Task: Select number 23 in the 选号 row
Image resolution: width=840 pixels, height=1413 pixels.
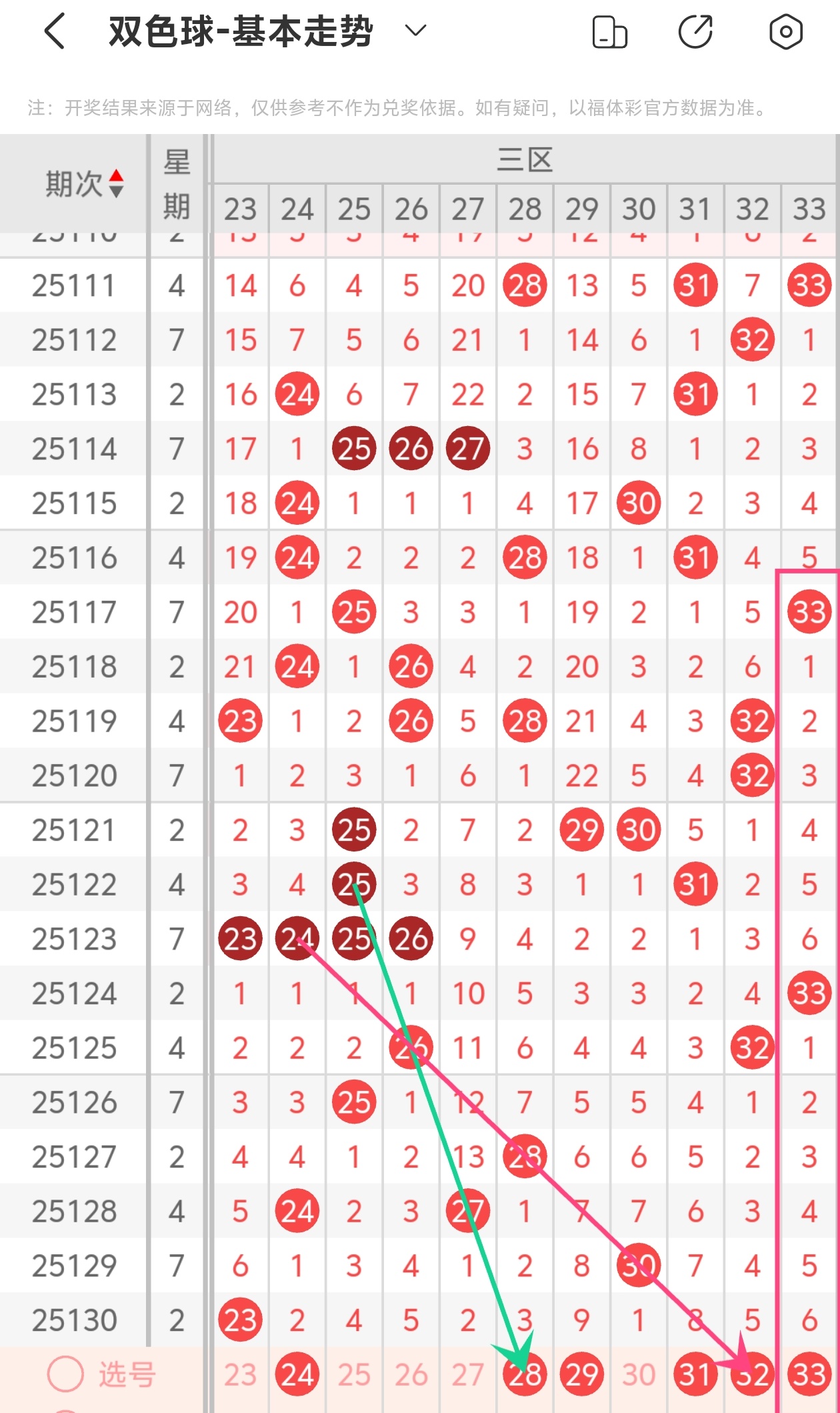Action: click(240, 1374)
